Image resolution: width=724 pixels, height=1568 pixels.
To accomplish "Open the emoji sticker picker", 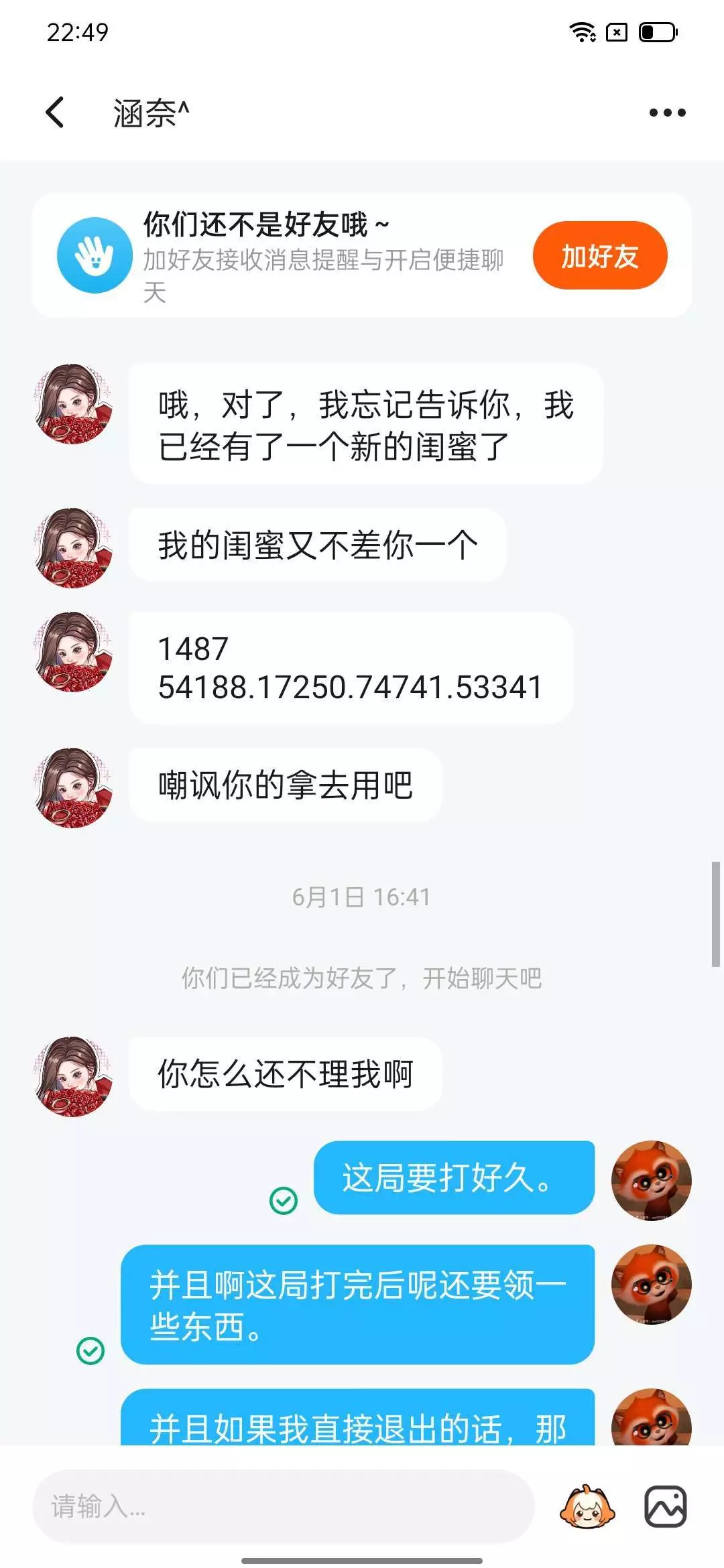I will (587, 1506).
